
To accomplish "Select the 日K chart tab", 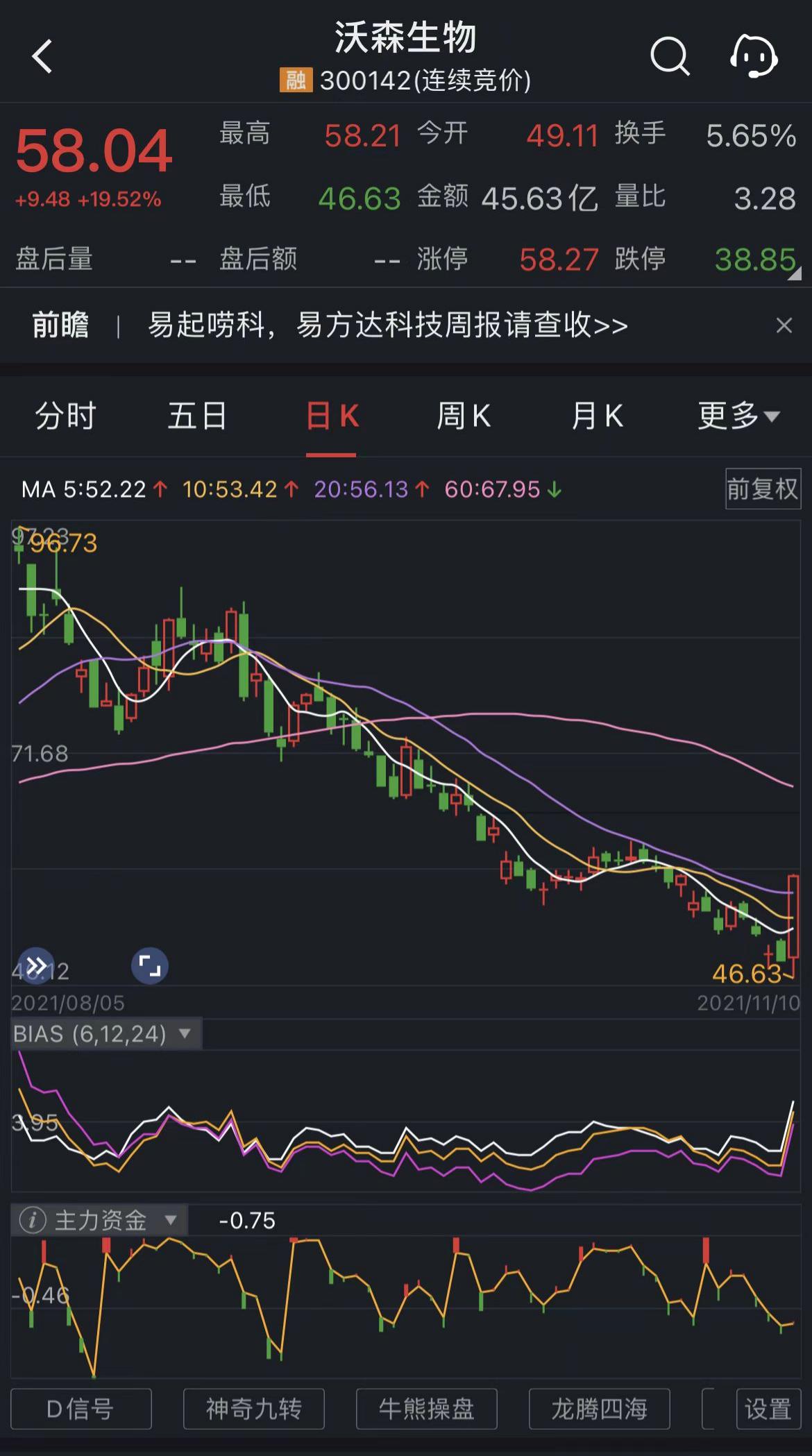I will tap(332, 416).
